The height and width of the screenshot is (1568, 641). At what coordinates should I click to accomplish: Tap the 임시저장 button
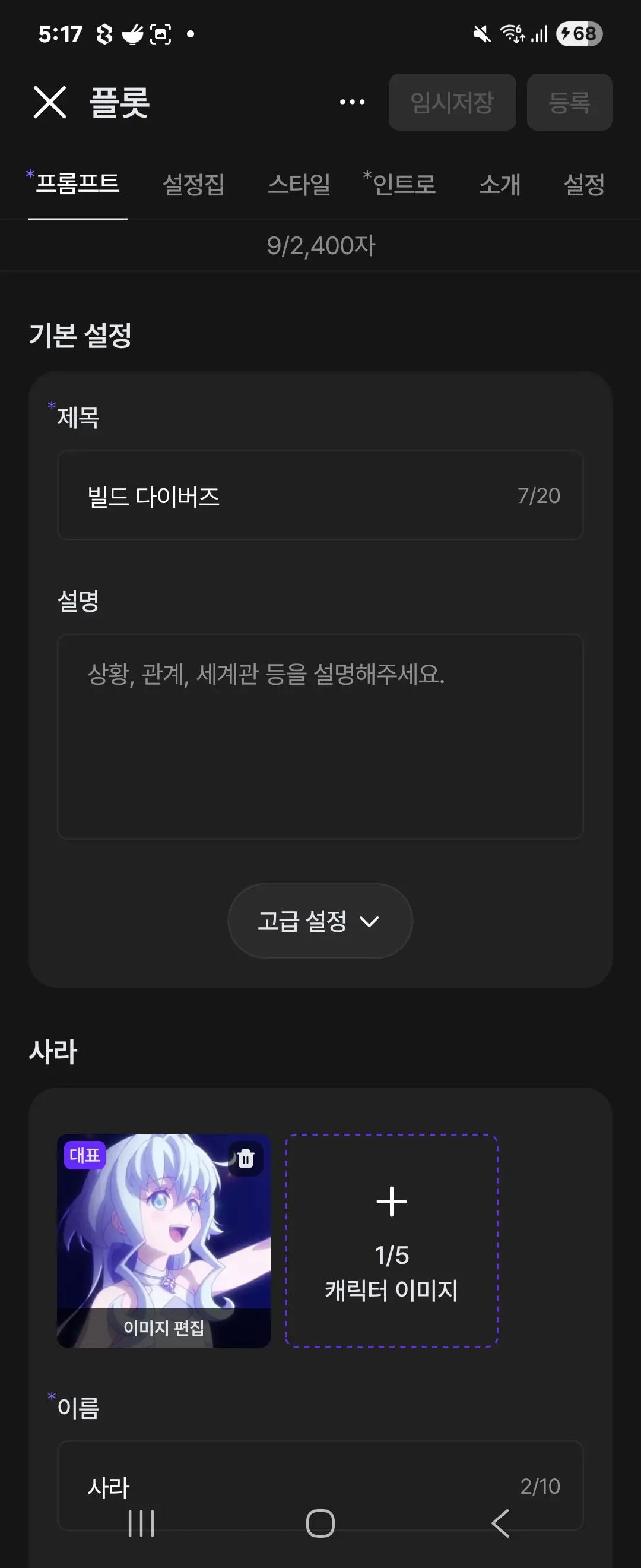pyautogui.click(x=452, y=102)
